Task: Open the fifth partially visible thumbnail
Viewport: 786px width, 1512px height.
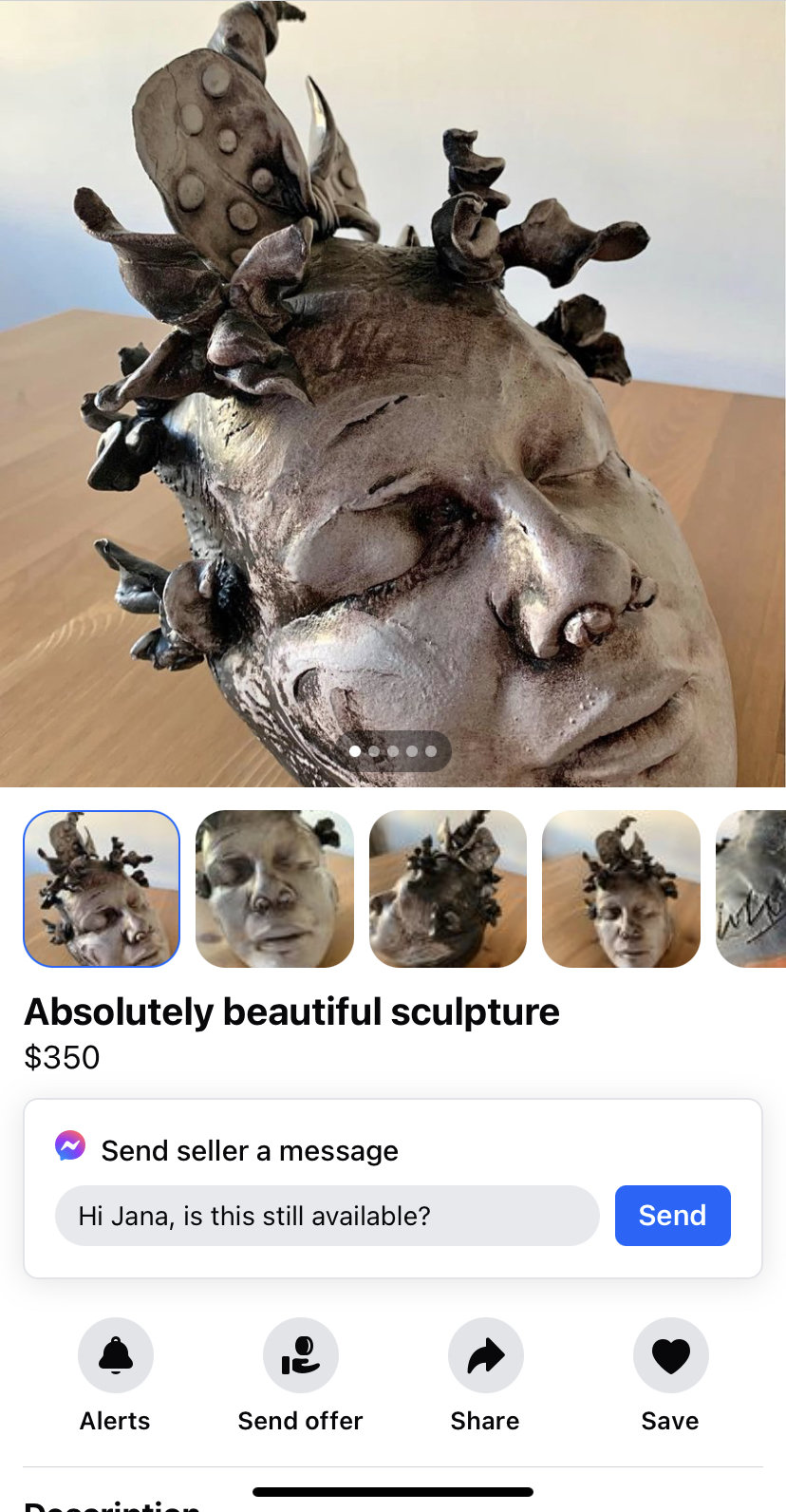Action: (752, 889)
